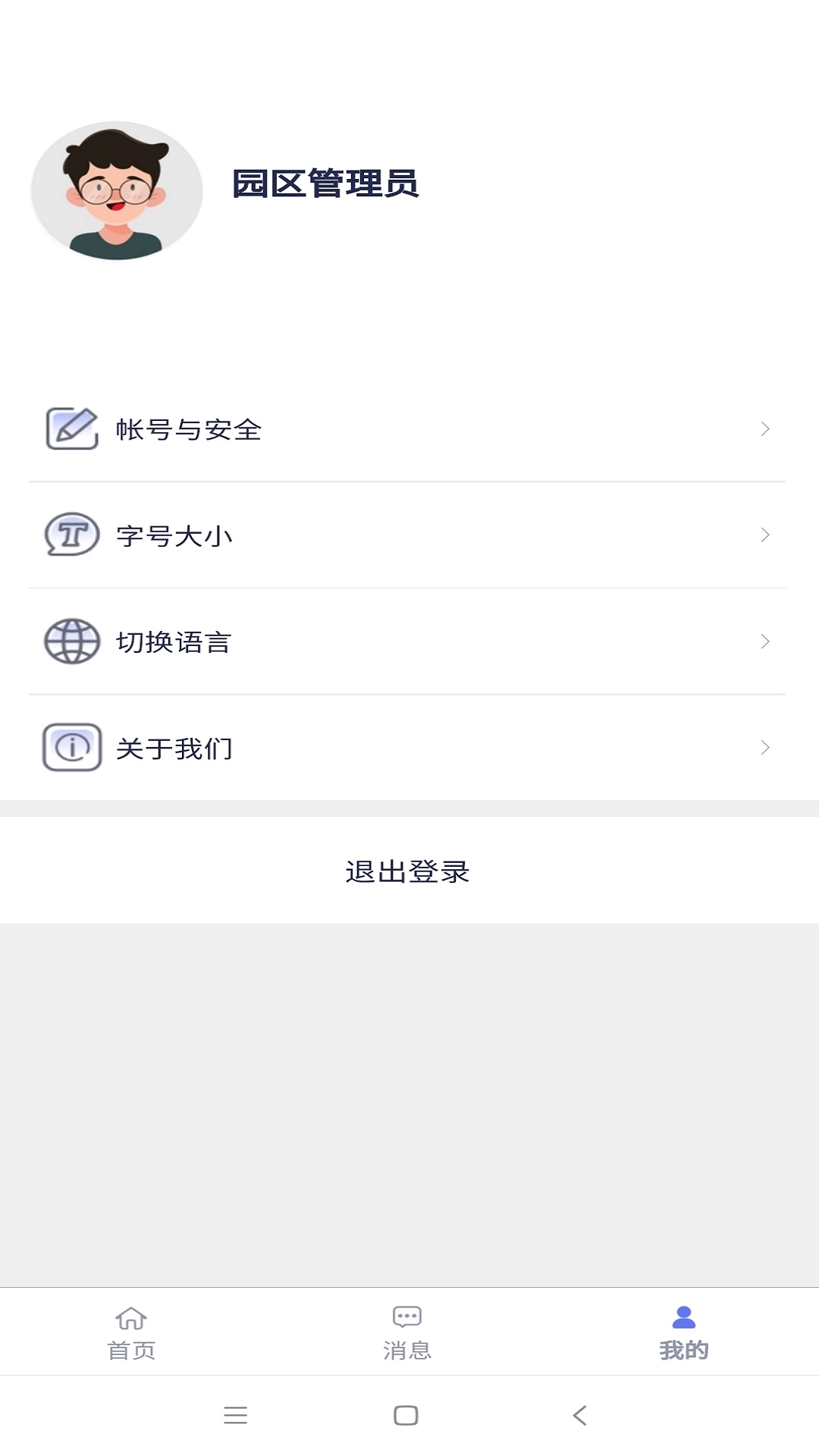
Task: Select the globe icon for 切换语言
Action: [70, 642]
